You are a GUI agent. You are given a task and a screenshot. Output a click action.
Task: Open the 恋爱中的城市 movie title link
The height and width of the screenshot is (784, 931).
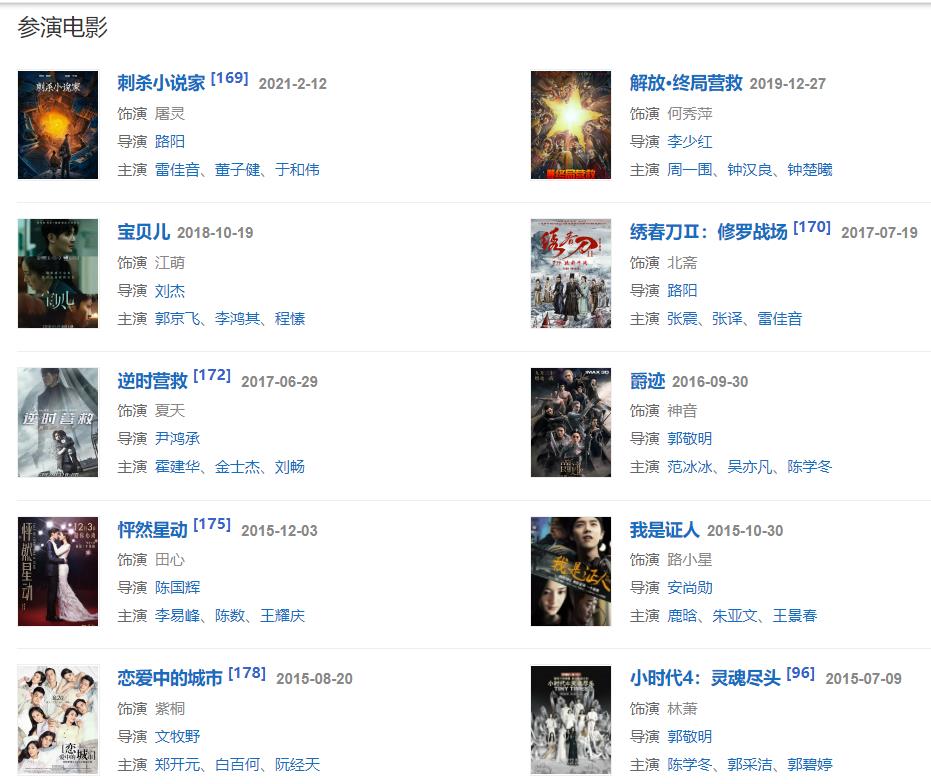(x=170, y=678)
